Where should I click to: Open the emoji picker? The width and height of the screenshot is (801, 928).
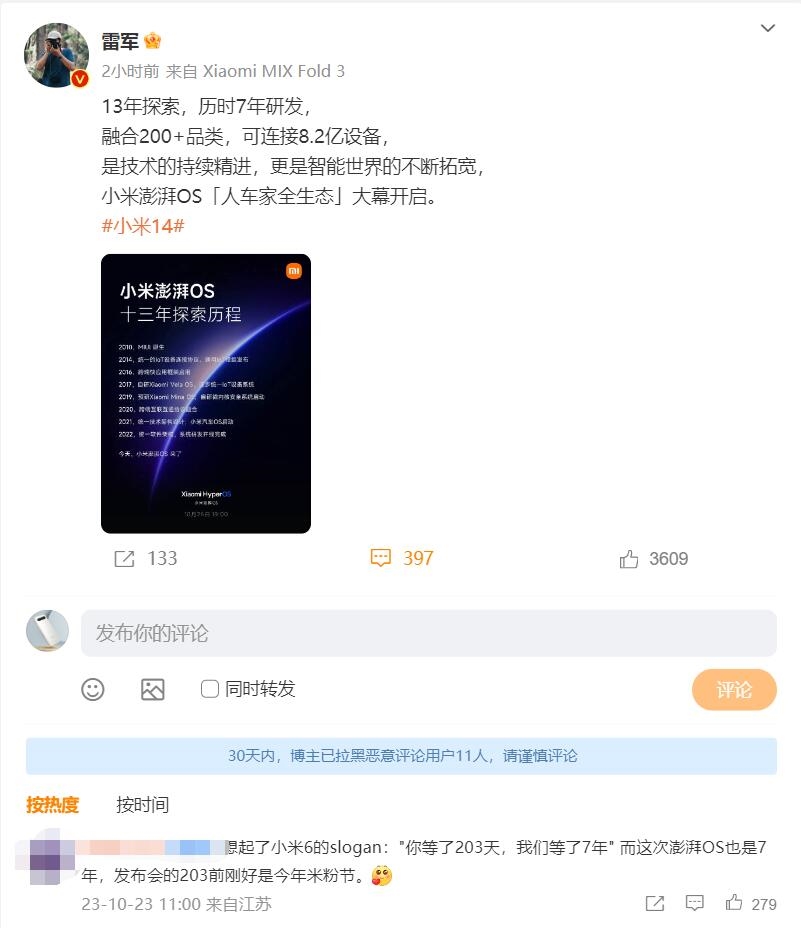pyautogui.click(x=93, y=689)
